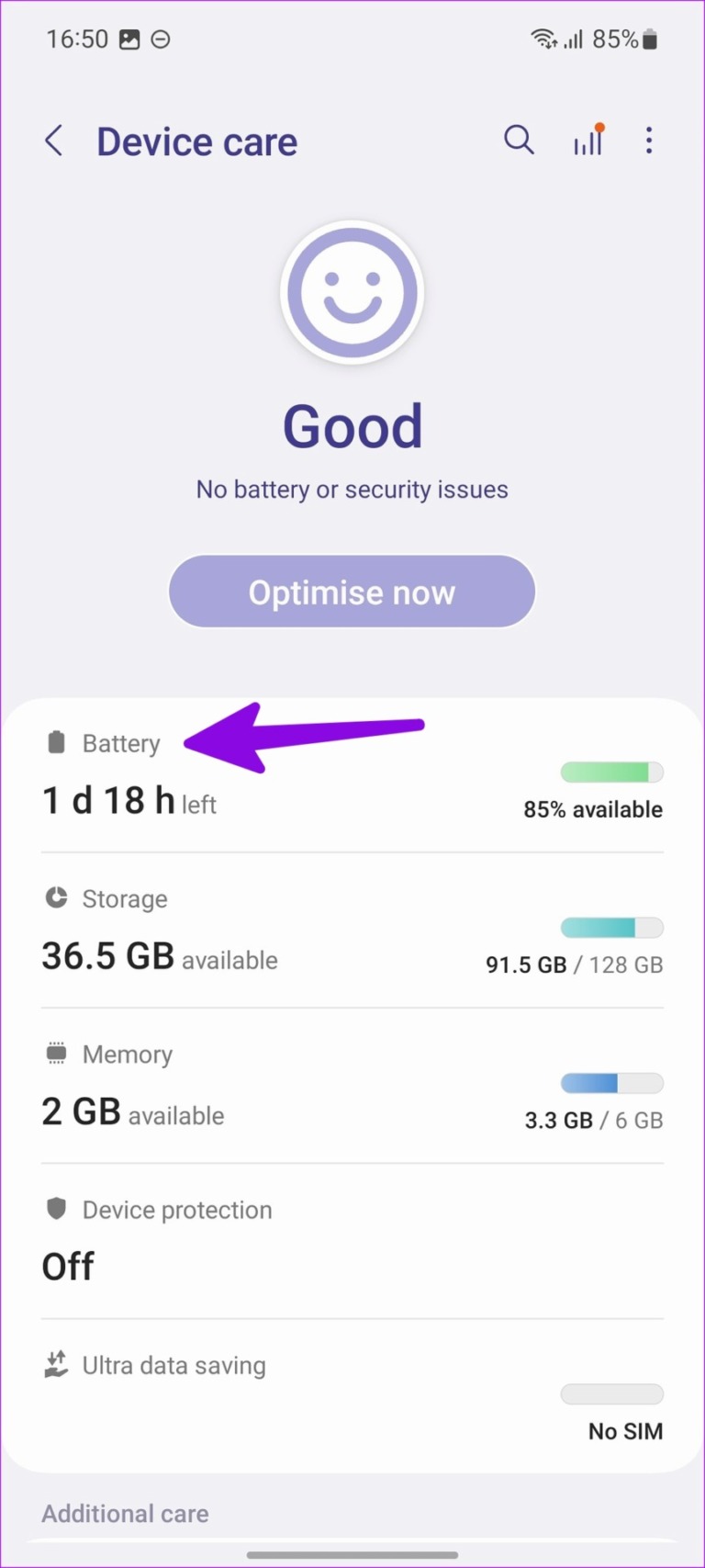Navigate back using the chevron arrow
This screenshot has height=1568, width=705.
pyautogui.click(x=53, y=141)
